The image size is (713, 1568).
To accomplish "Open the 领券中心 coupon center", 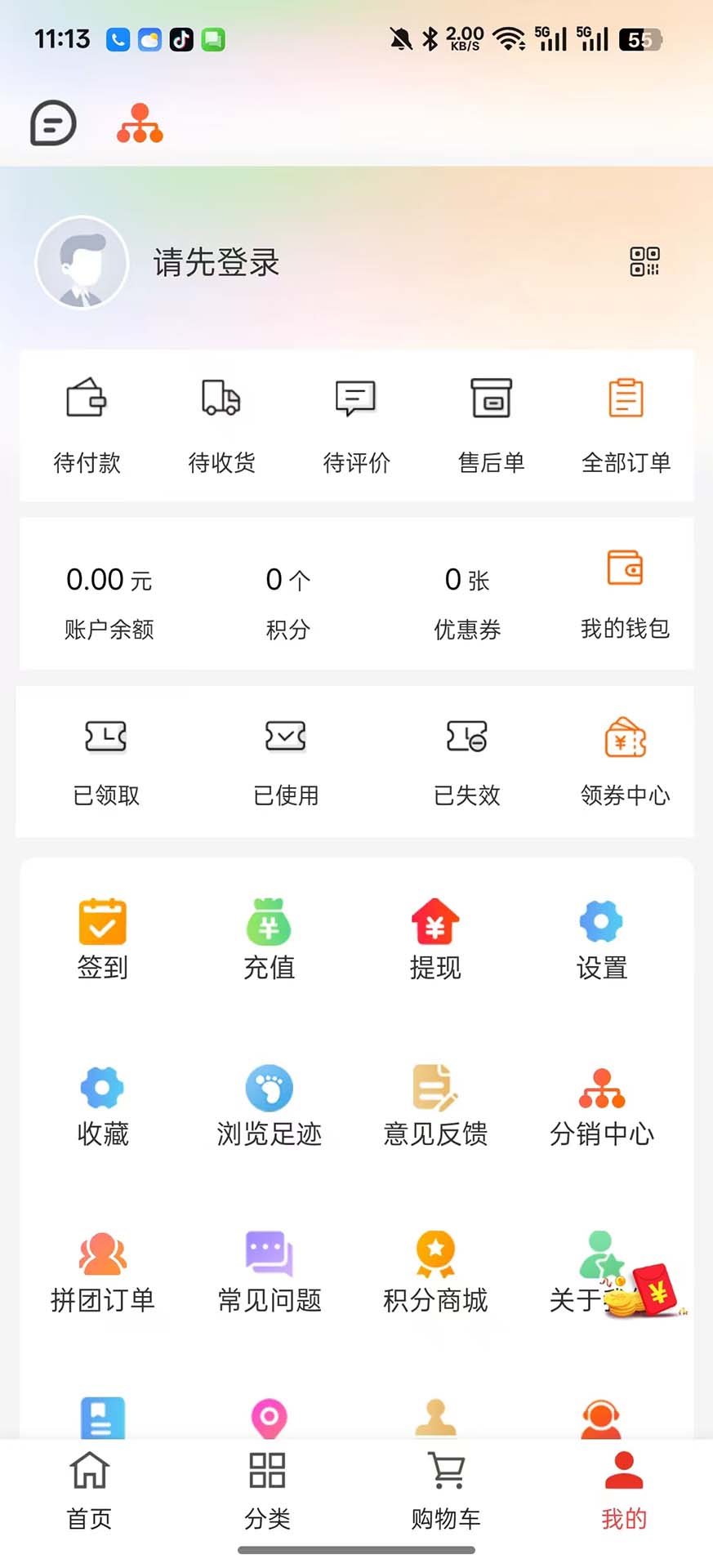I will tap(625, 759).
